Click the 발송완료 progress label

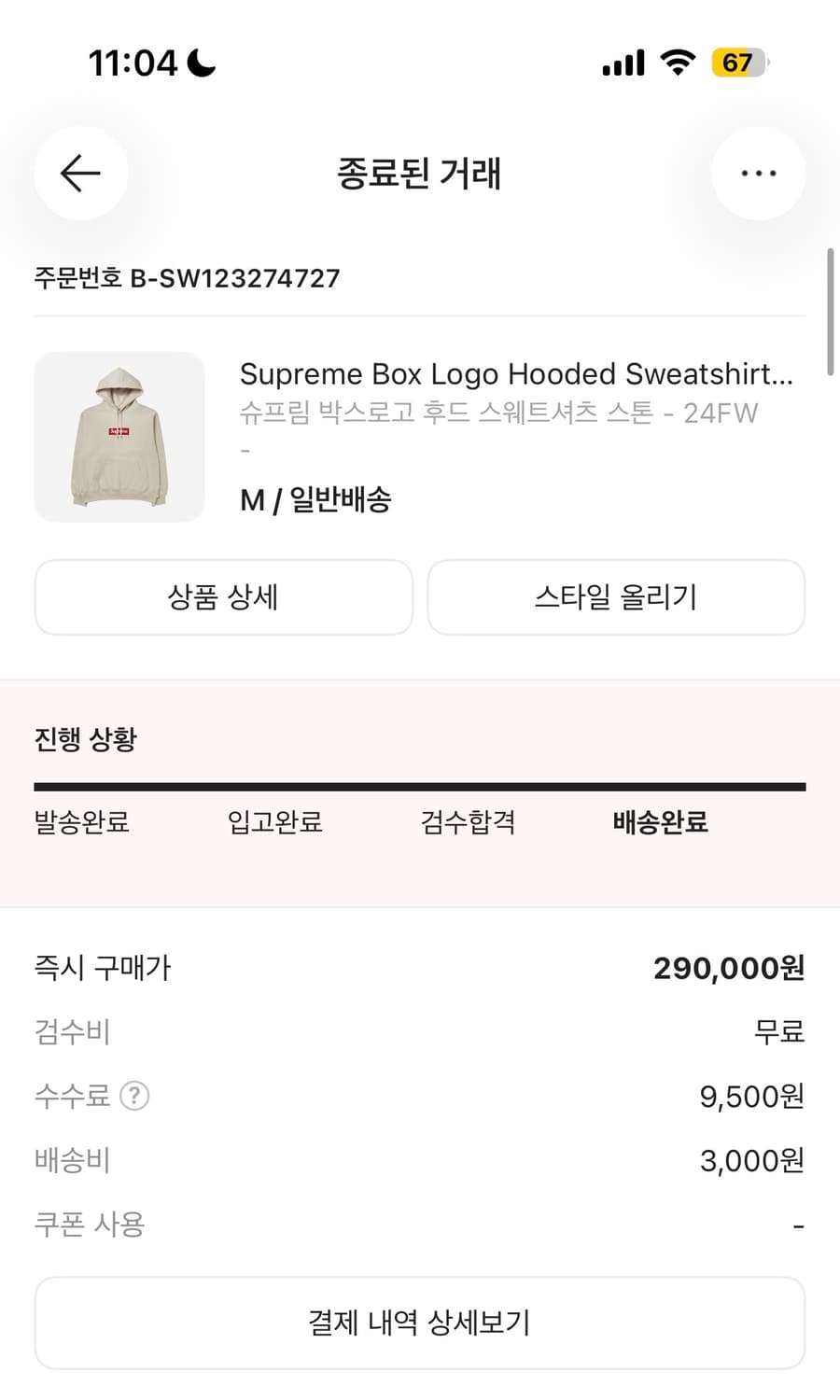(83, 823)
